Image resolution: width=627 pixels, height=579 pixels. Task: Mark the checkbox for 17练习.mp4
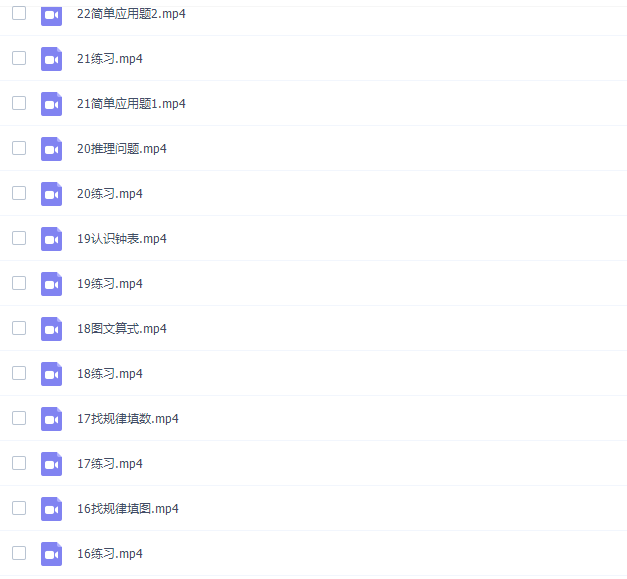(x=19, y=463)
